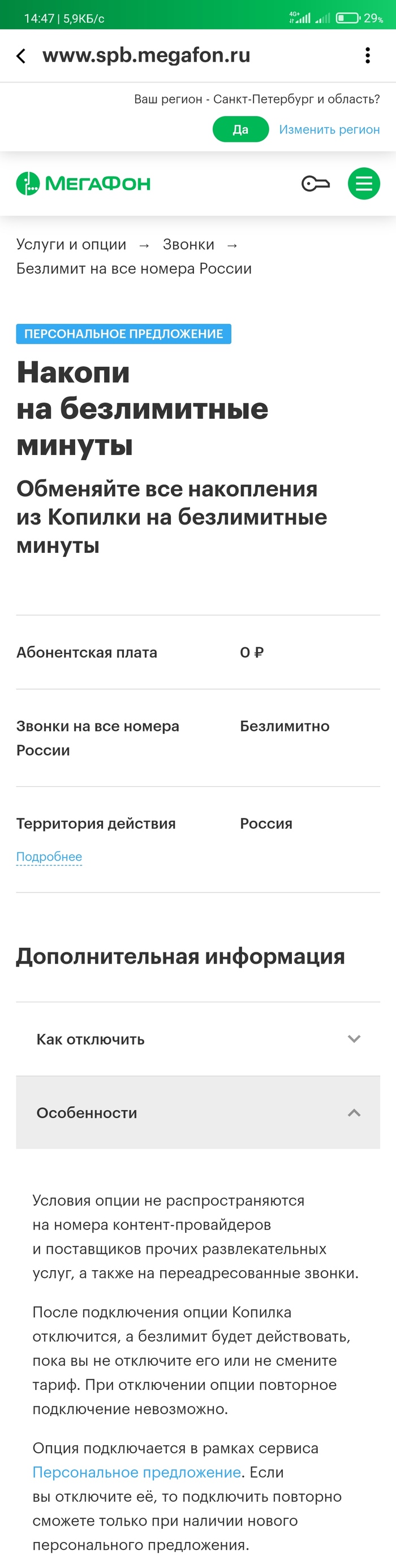
Task: Open the MegaFon logo home link
Action: 84,183
